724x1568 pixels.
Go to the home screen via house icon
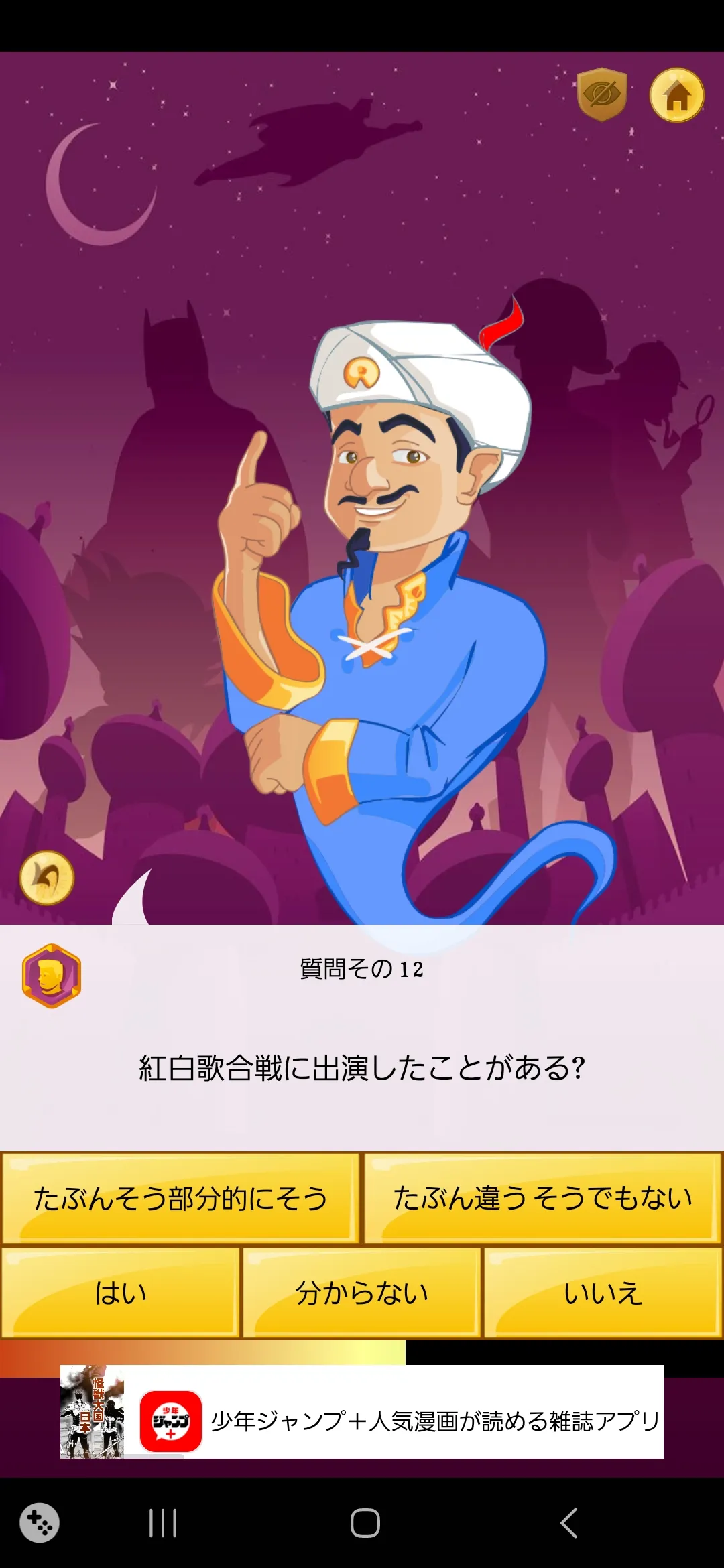click(677, 95)
